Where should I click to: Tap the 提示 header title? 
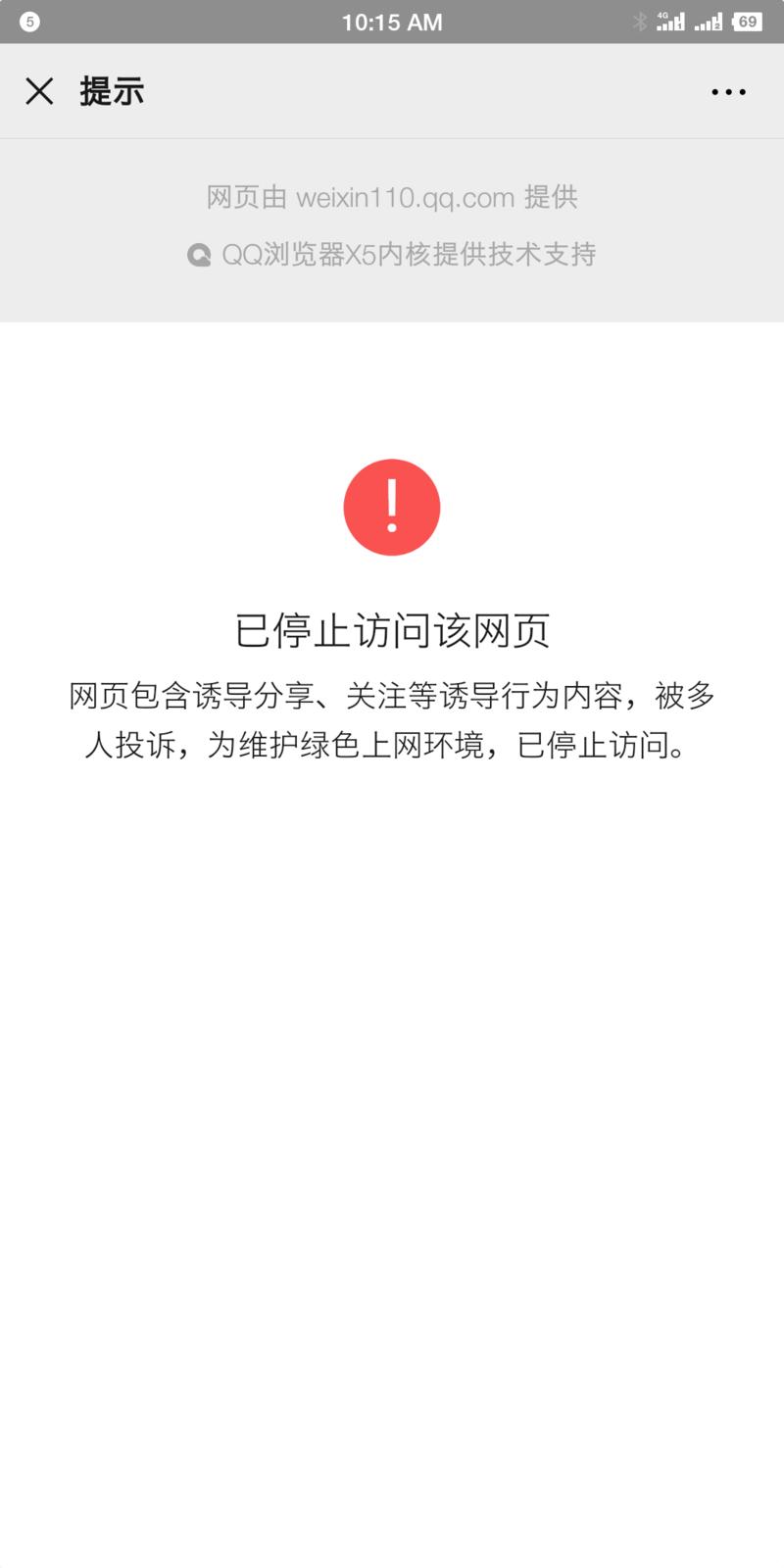click(112, 90)
